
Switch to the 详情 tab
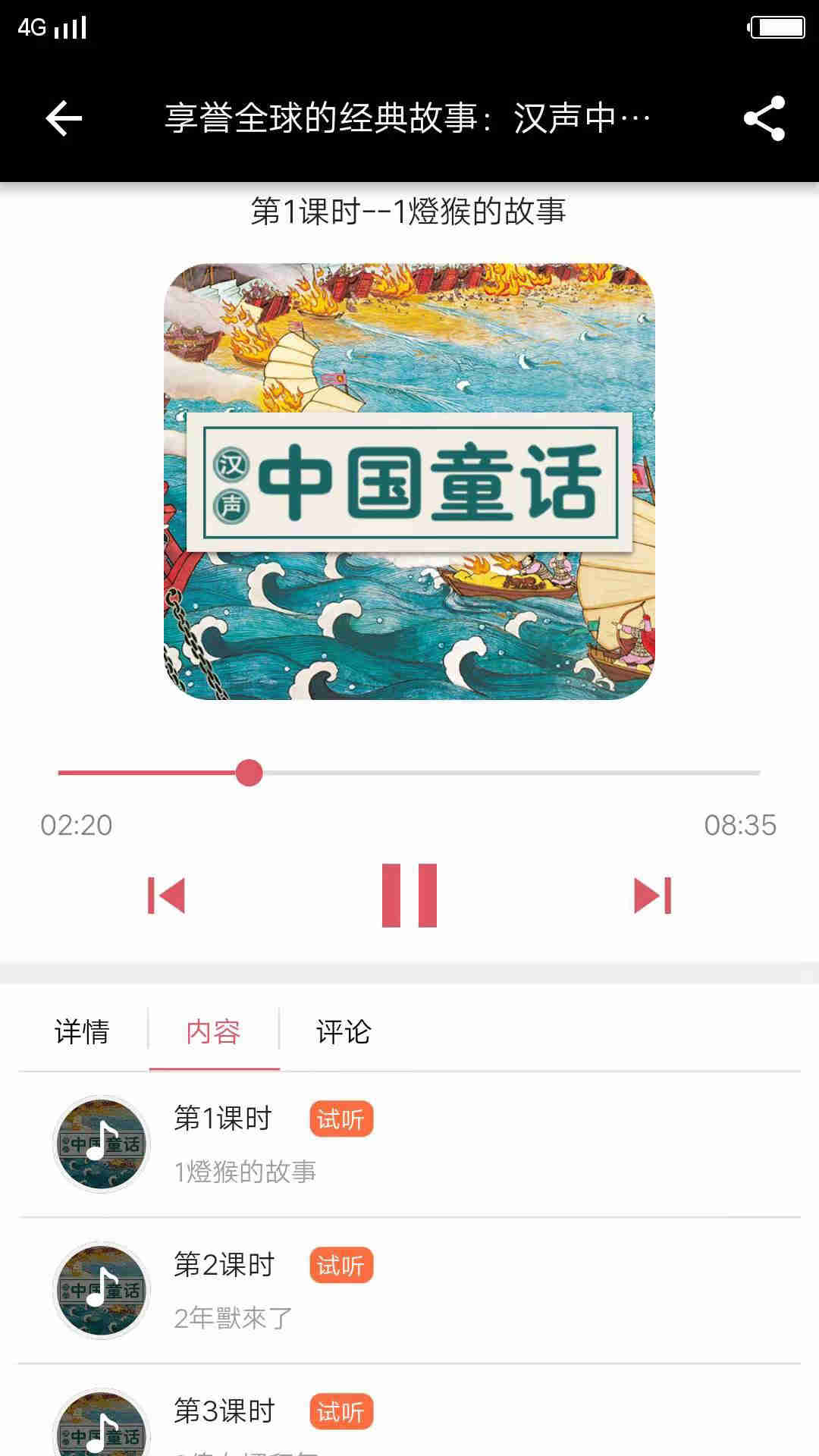82,1032
